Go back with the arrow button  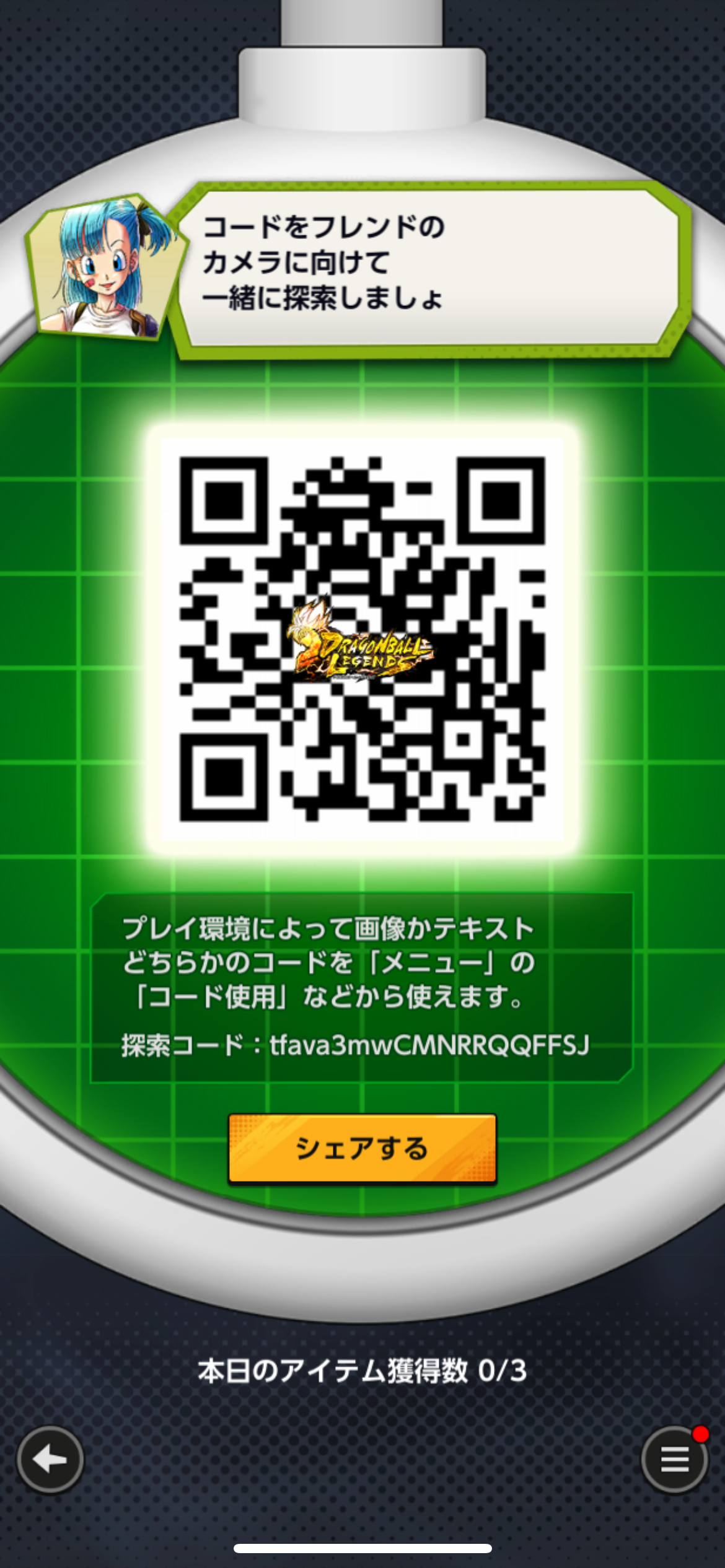pos(50,1460)
